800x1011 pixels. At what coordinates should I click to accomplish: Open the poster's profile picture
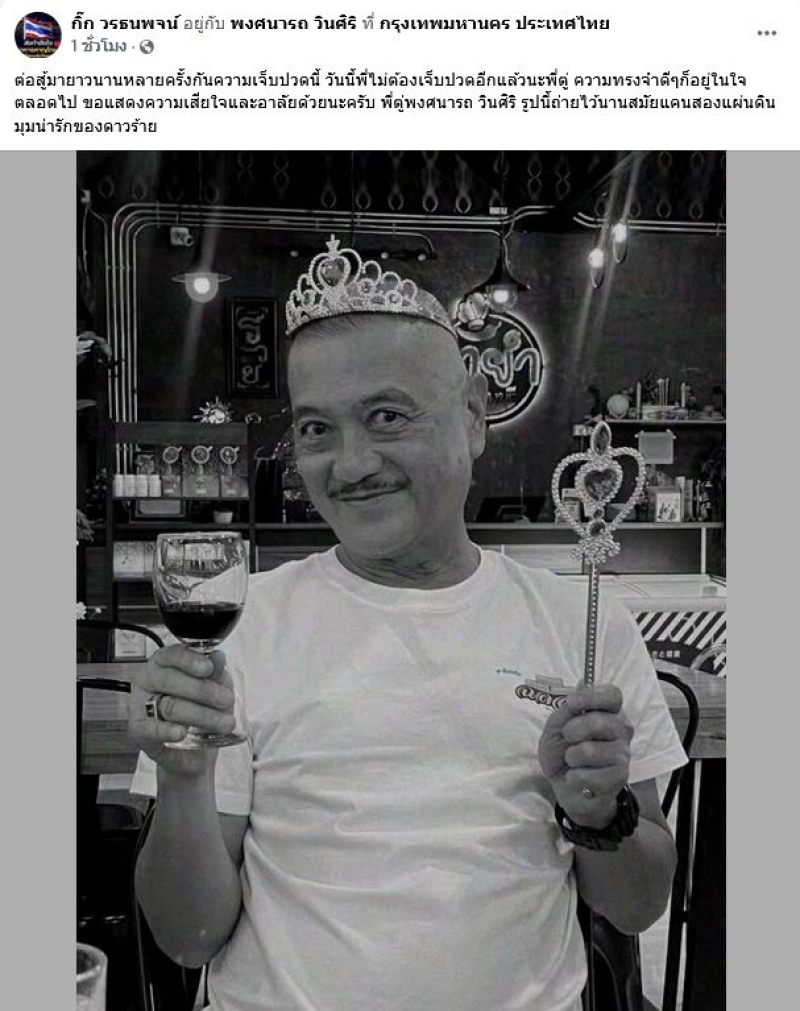37,34
